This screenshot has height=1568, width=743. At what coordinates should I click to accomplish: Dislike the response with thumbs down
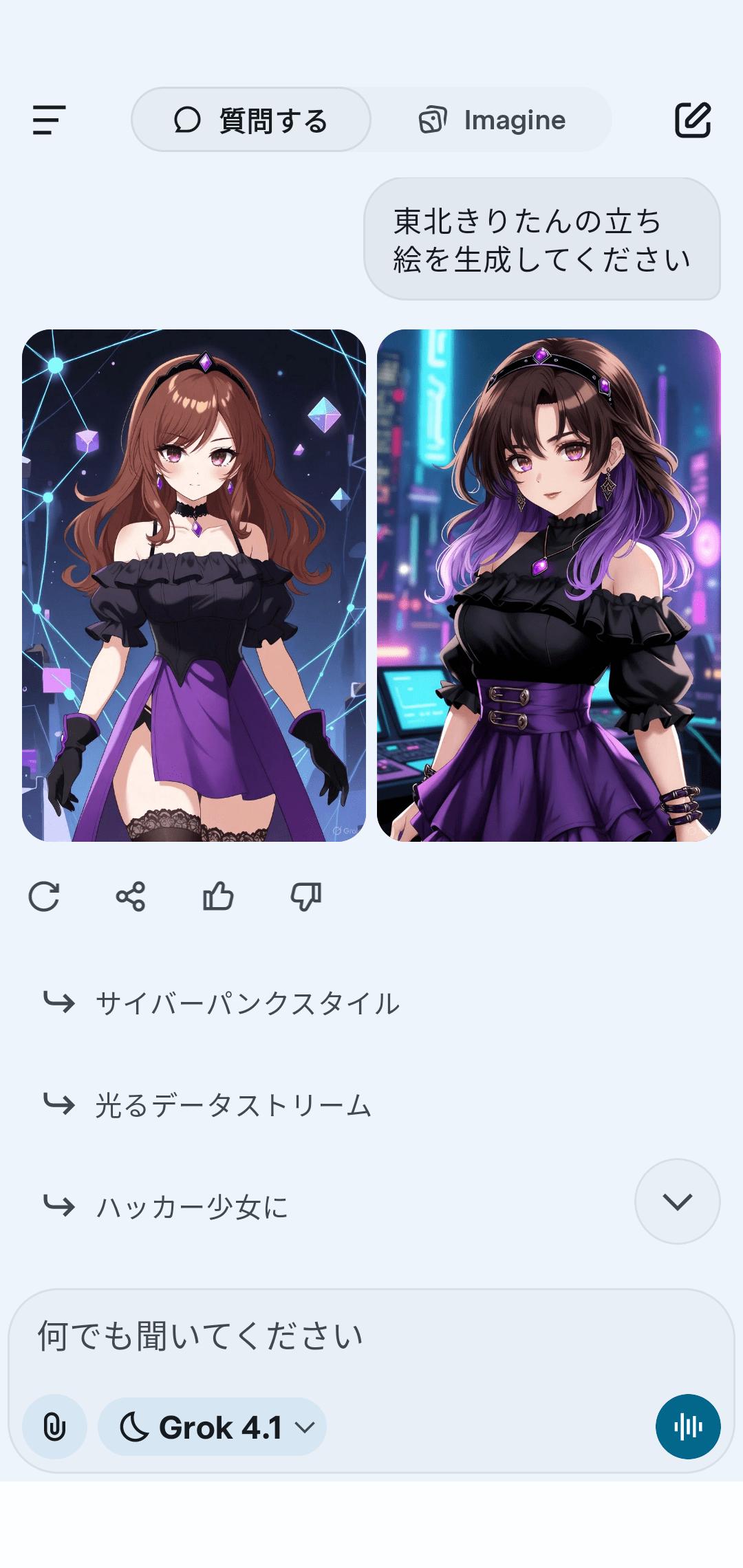point(305,897)
